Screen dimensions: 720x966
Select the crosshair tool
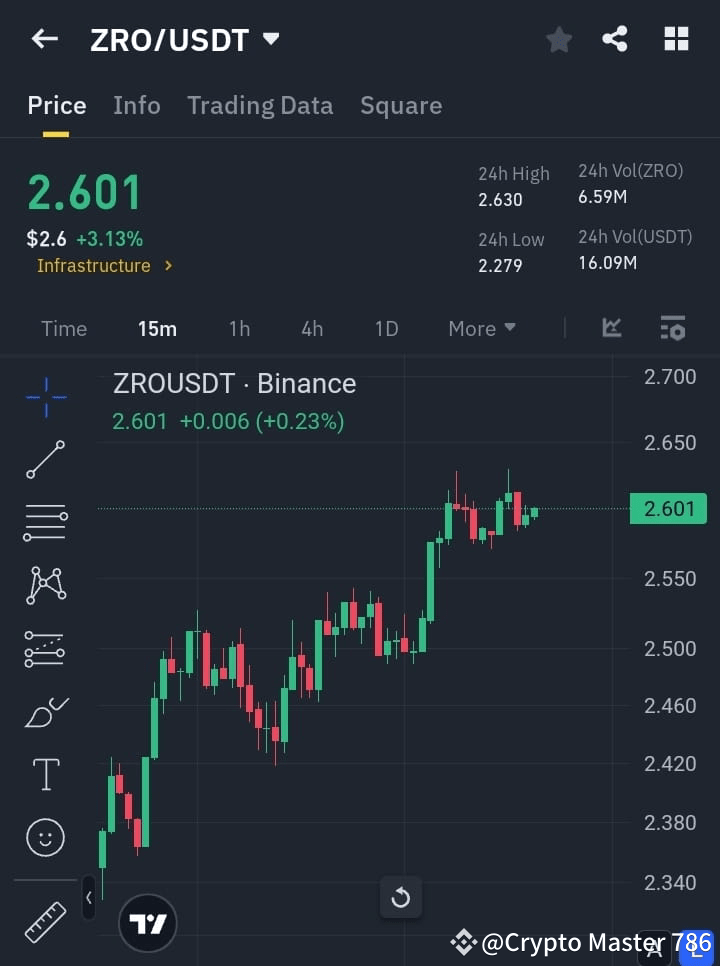click(x=44, y=397)
